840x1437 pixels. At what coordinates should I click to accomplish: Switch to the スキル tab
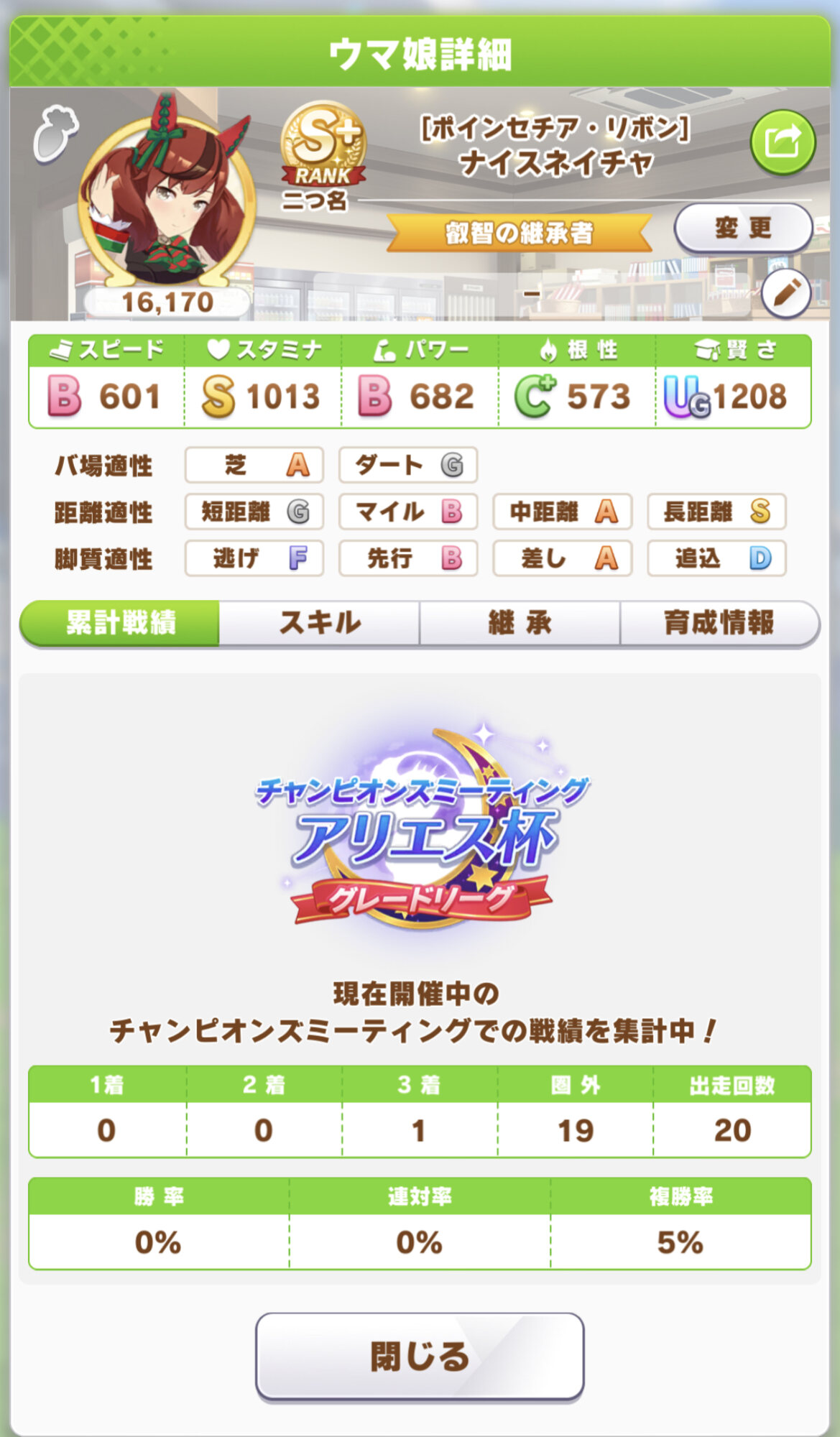(319, 623)
